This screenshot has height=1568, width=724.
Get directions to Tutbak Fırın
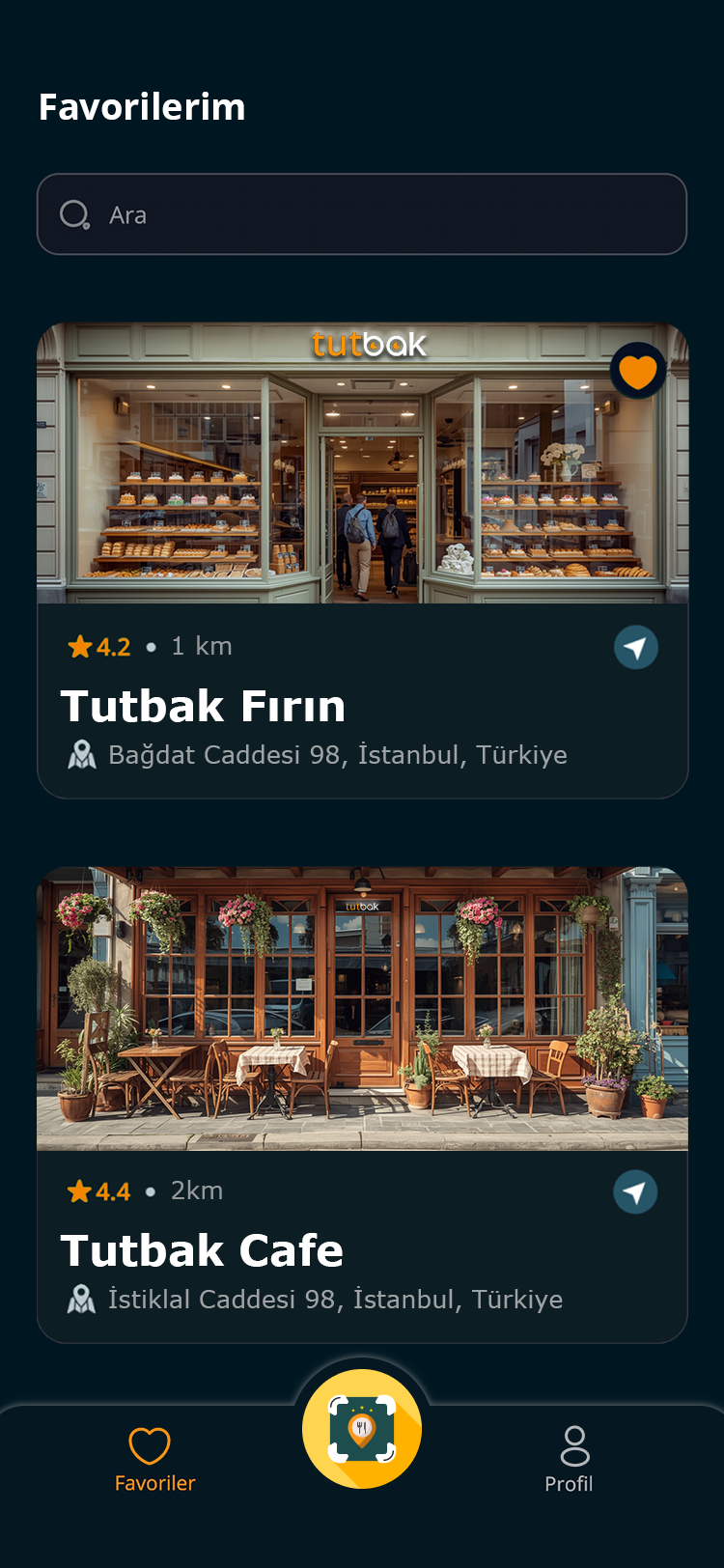coord(636,648)
